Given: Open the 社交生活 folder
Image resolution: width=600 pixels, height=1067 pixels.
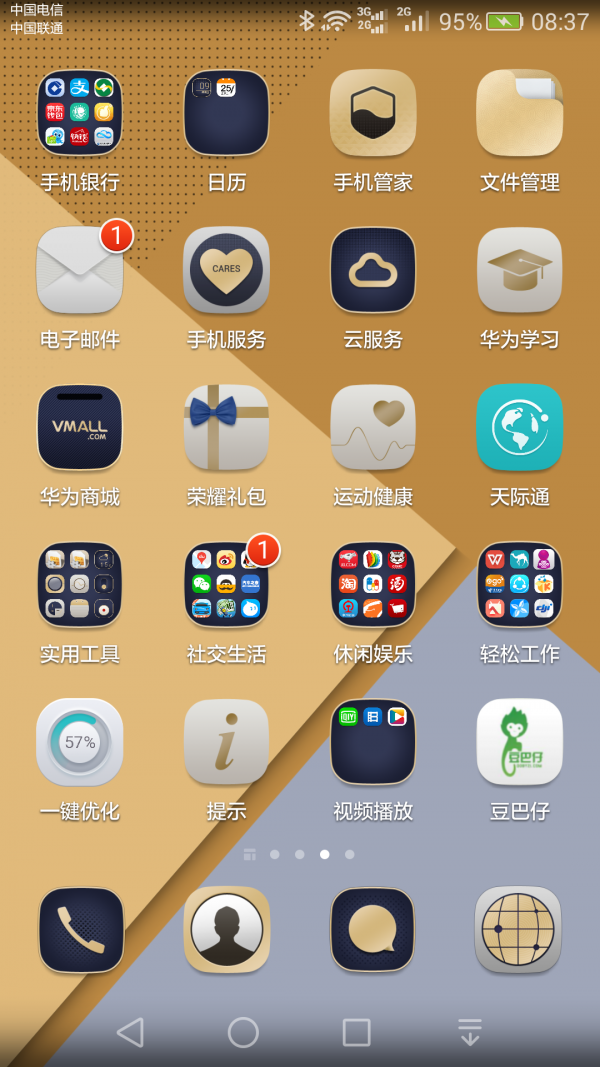Looking at the screenshot, I should [226, 584].
